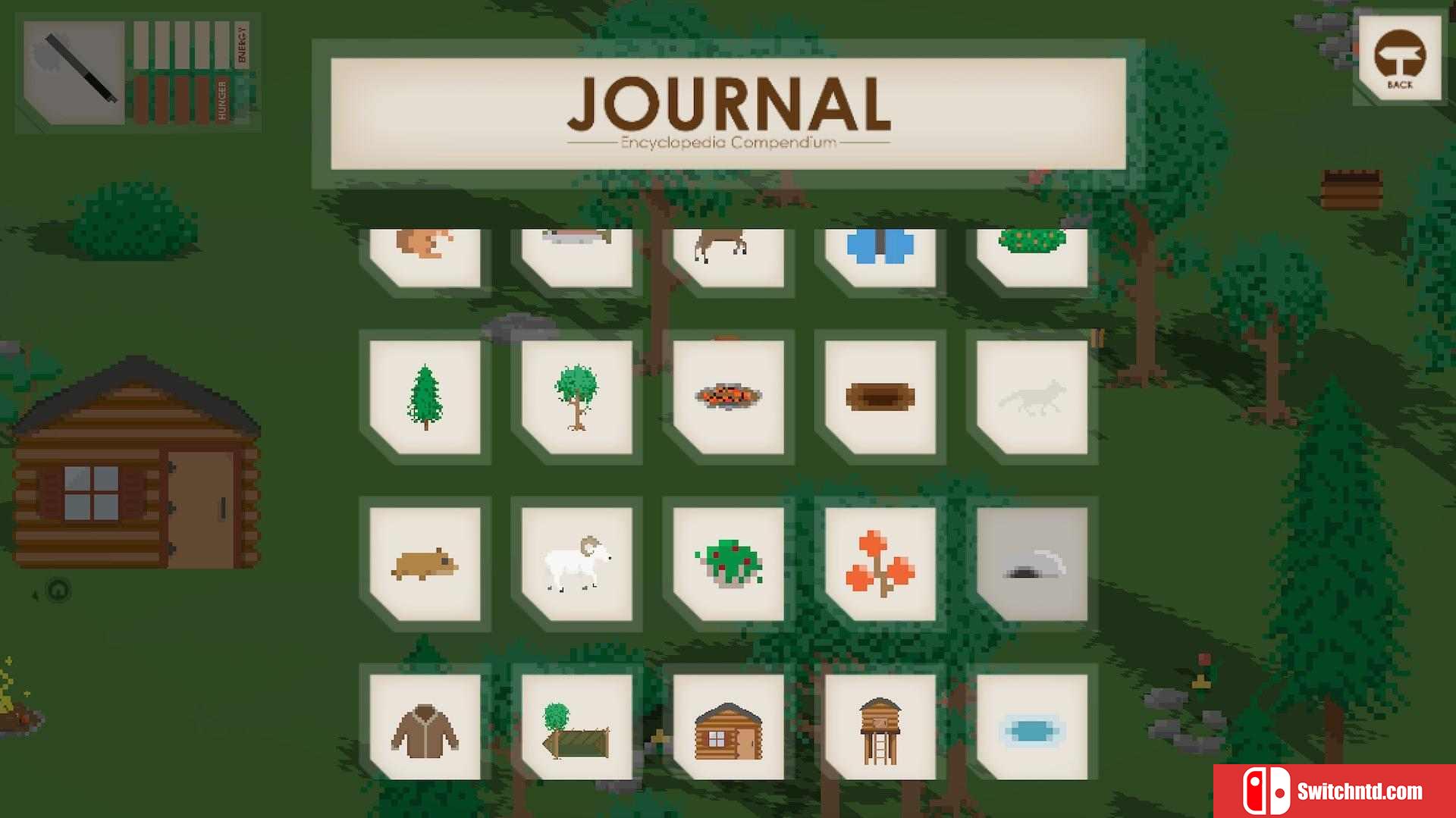Open the leafy tree journal entry
The image size is (1456, 818).
point(577,397)
